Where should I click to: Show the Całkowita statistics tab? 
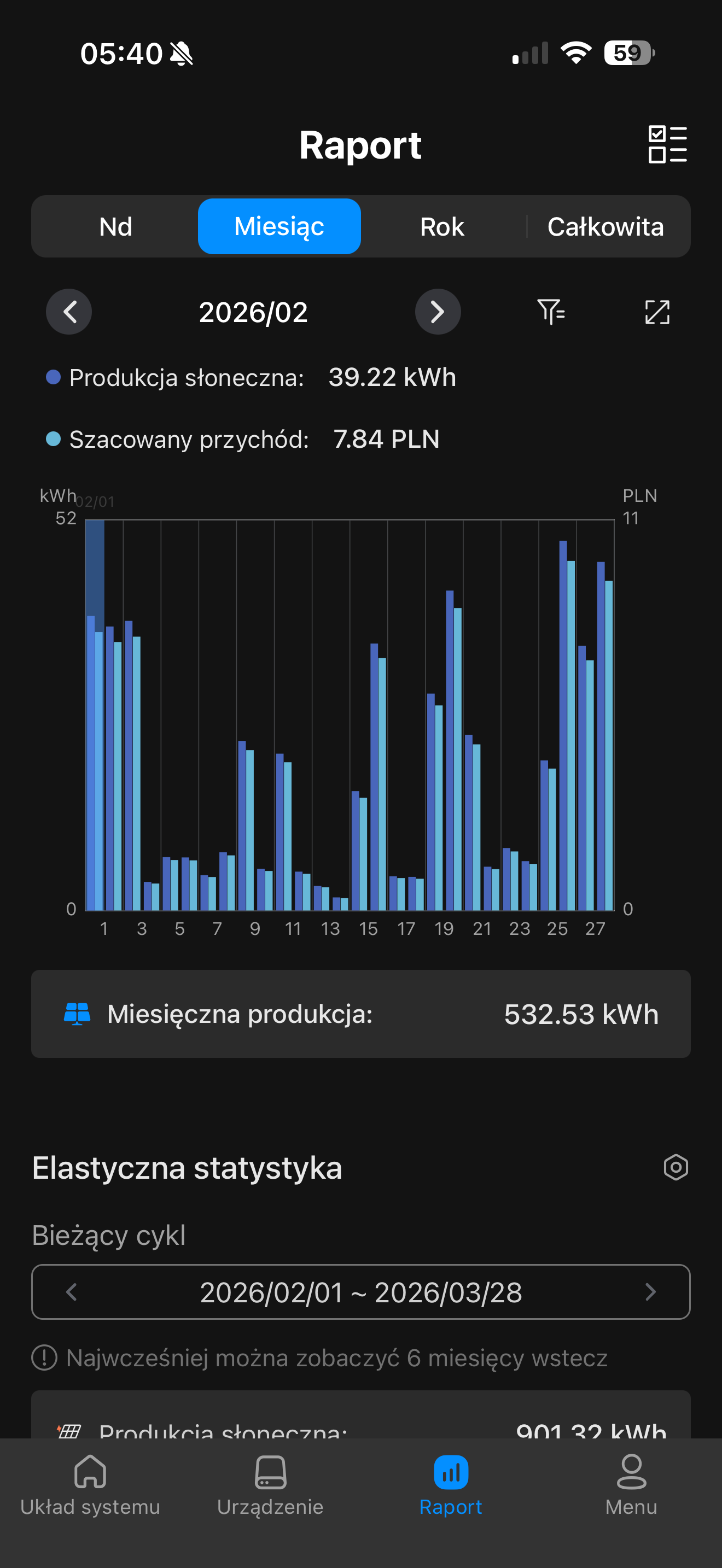(605, 226)
